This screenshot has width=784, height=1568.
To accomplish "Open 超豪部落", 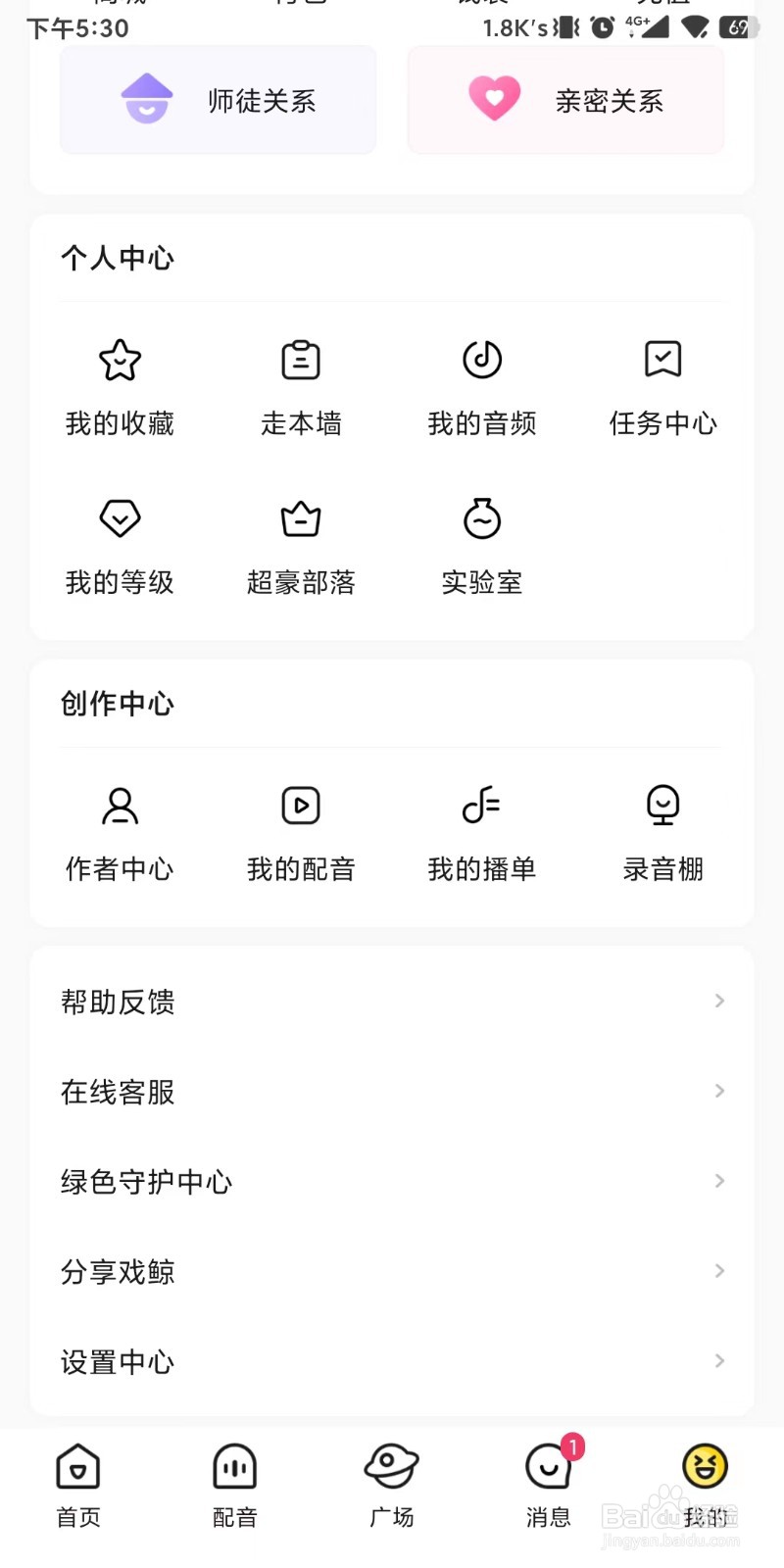I will pos(301,546).
